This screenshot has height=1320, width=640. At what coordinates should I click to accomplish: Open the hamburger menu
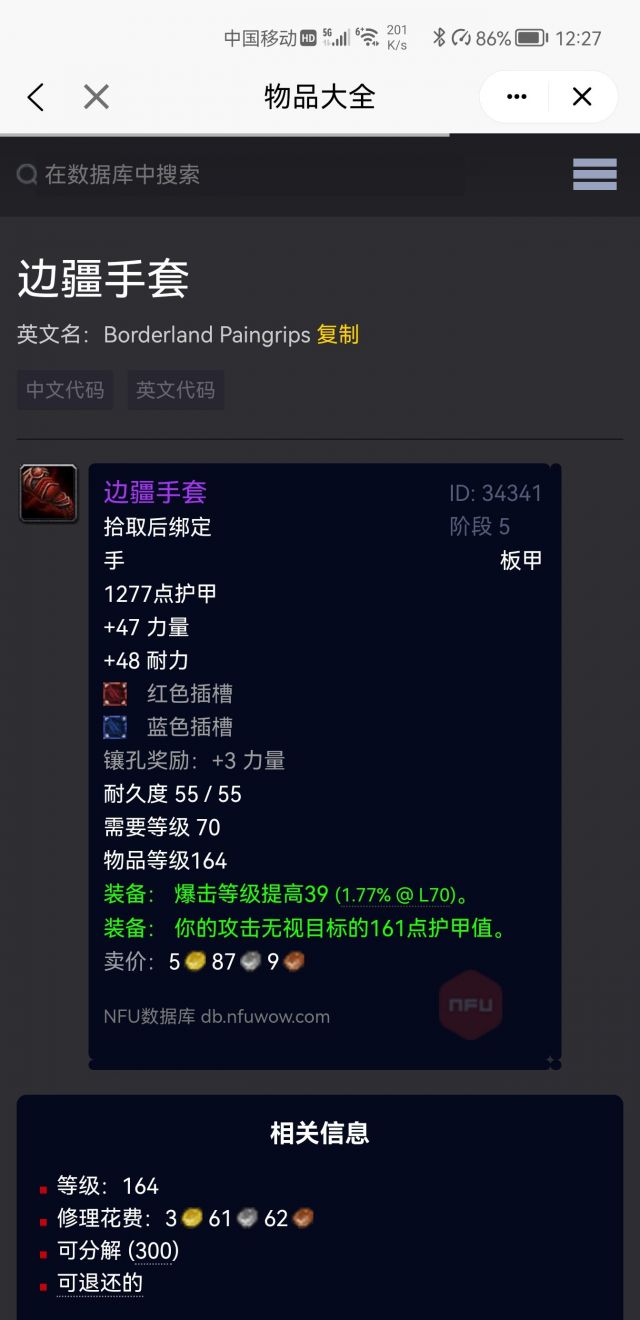pyautogui.click(x=594, y=174)
